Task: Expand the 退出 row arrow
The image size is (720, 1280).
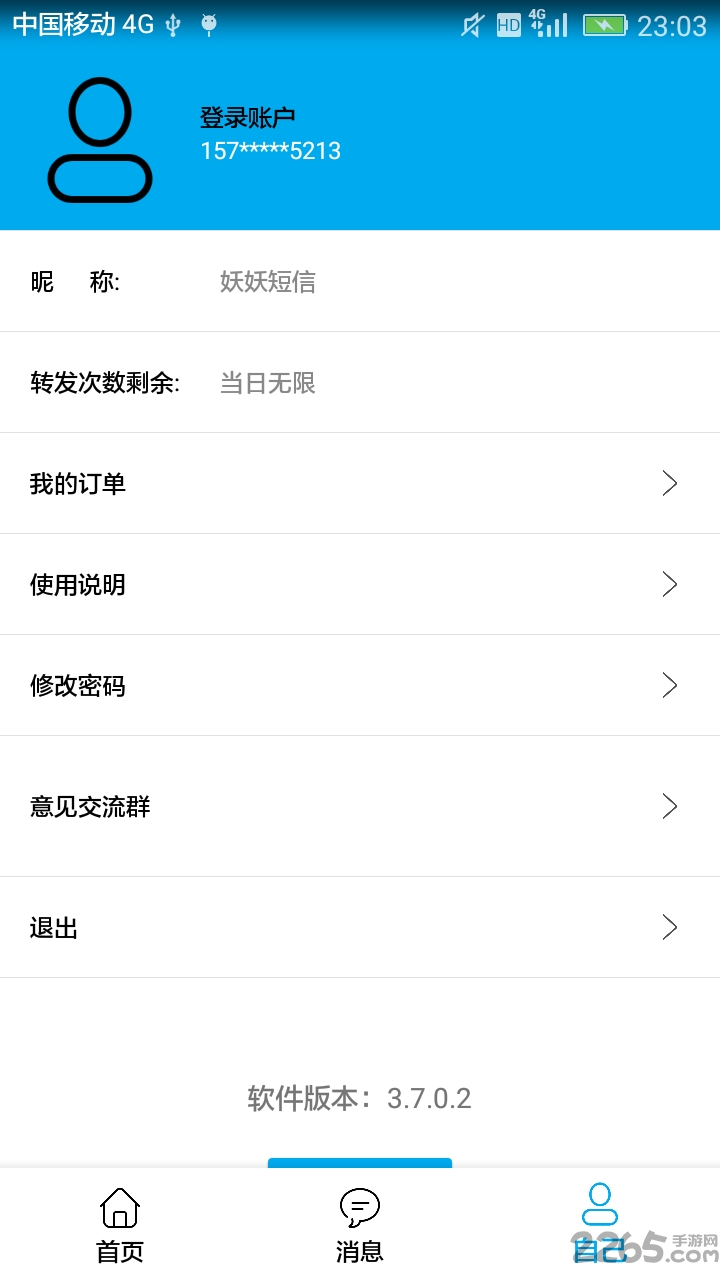Action: (x=669, y=927)
